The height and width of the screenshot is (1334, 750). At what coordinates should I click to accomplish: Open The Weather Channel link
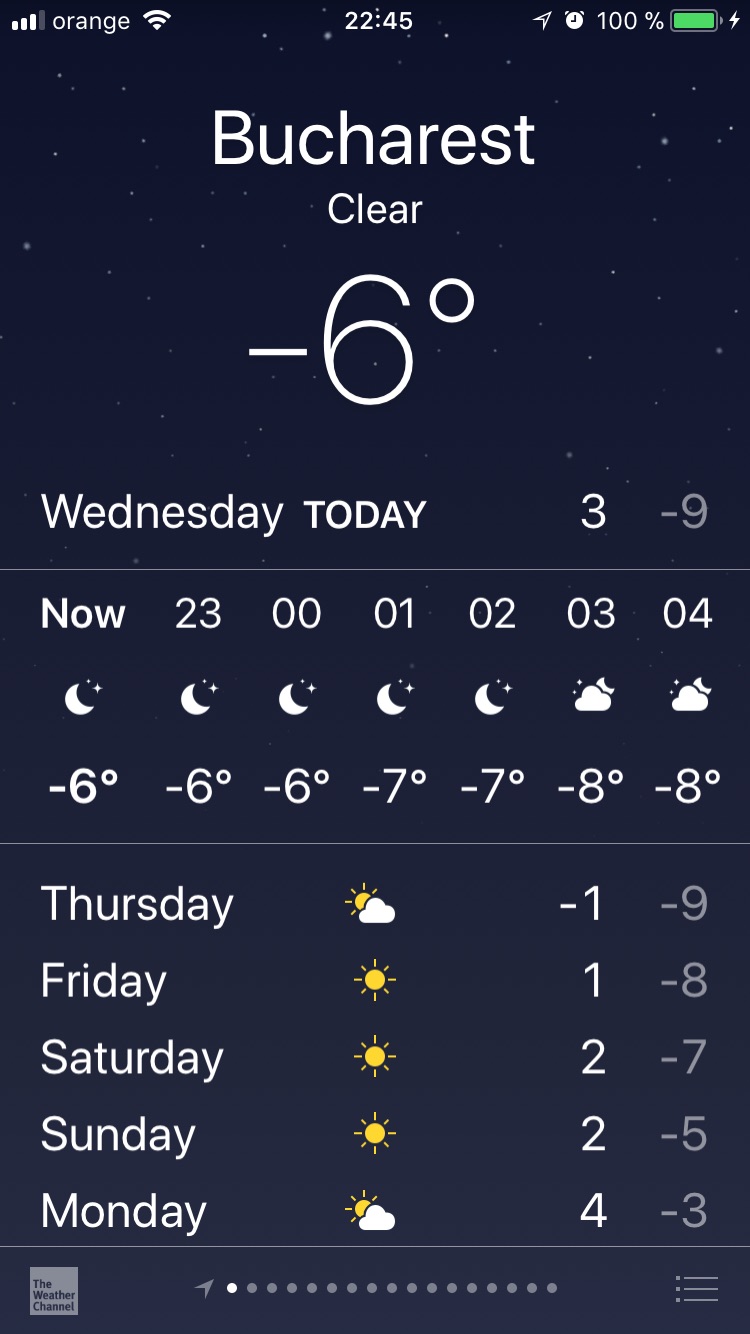point(54,1290)
